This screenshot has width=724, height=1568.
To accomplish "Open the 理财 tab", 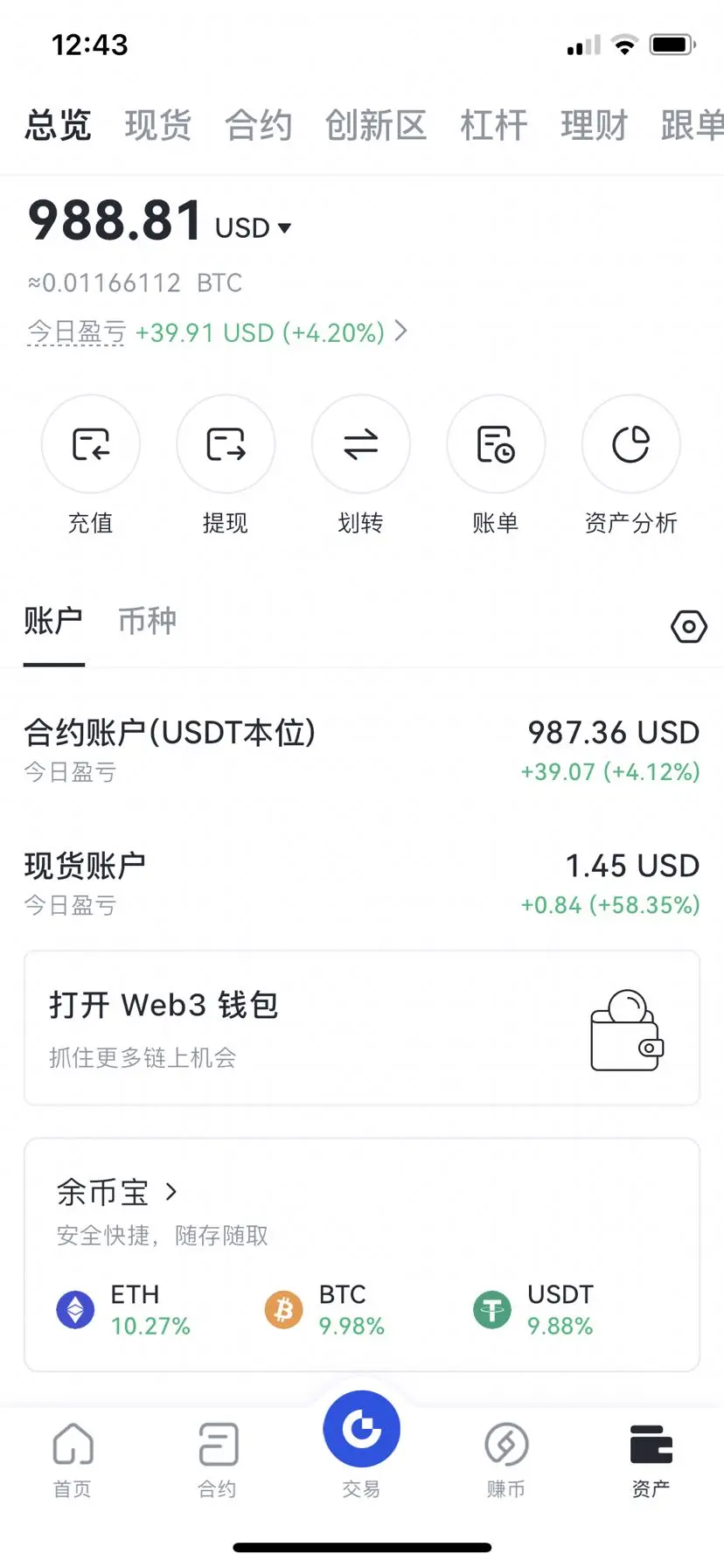I will click(595, 125).
